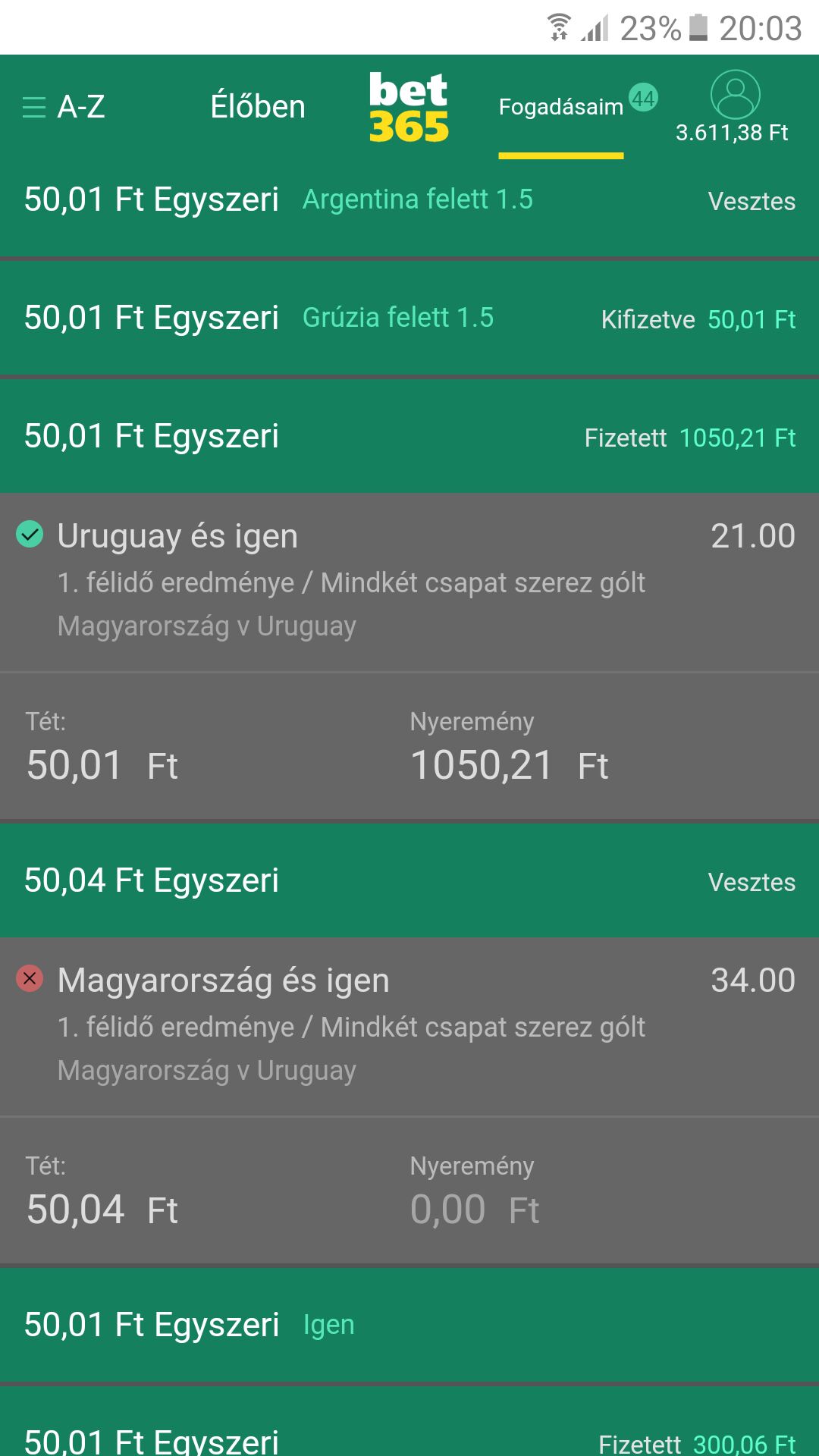Open the account profile menu
819x1456 pixels.
(x=734, y=96)
